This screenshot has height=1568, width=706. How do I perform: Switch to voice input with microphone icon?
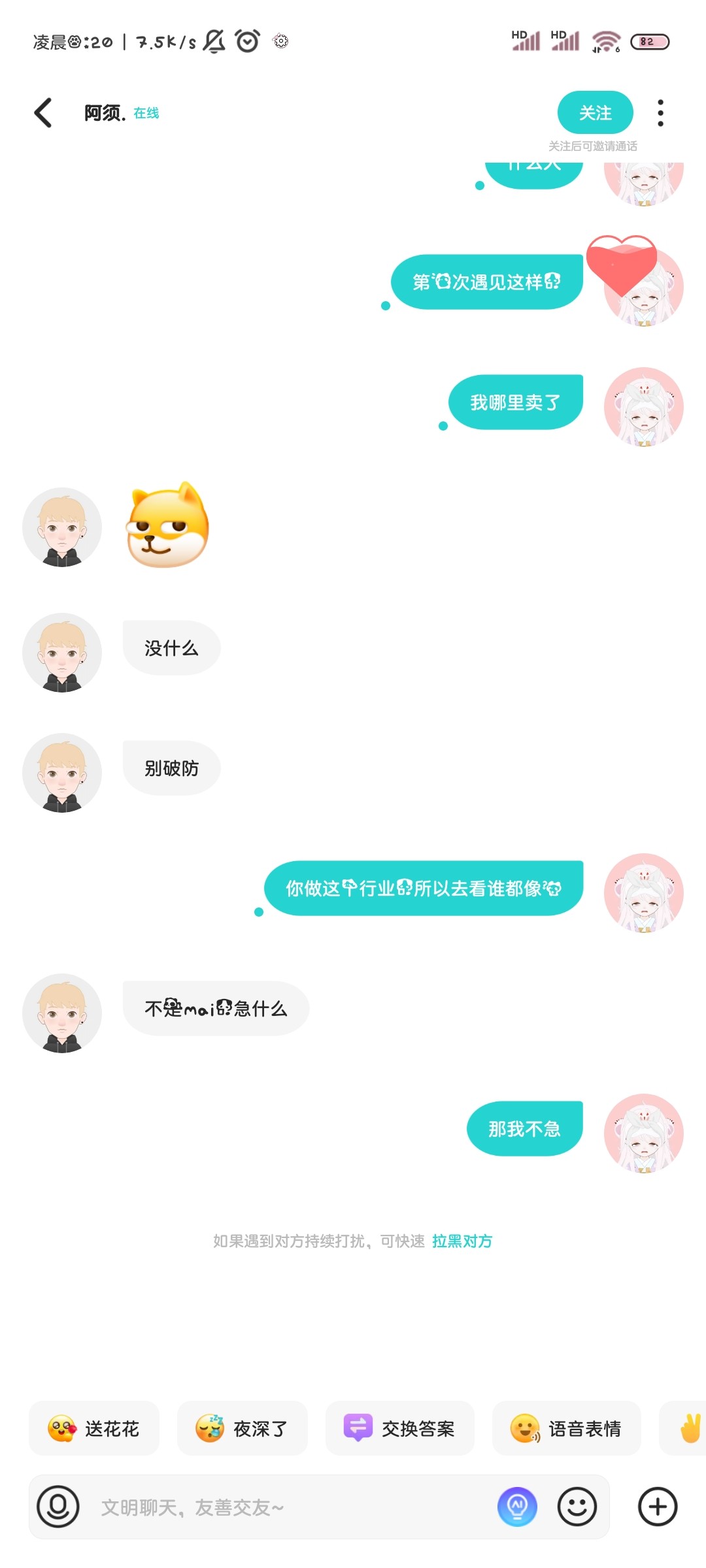(x=58, y=1507)
